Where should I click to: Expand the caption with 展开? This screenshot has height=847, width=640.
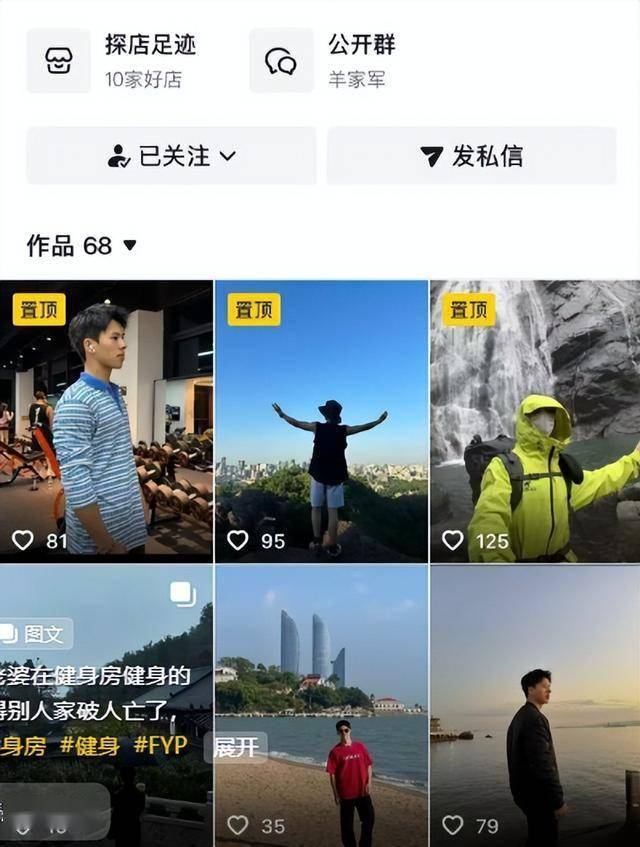(x=236, y=747)
